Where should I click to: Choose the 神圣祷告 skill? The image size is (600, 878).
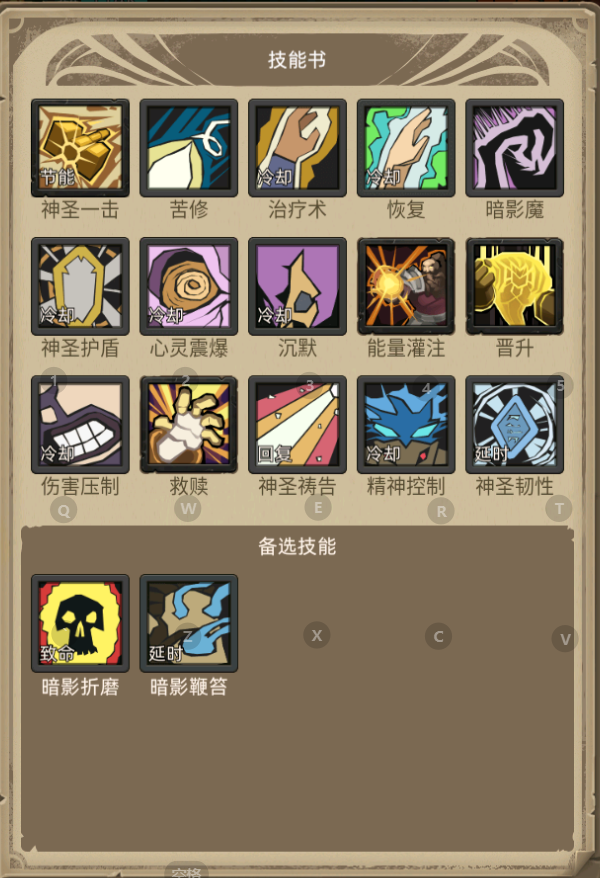click(297, 424)
